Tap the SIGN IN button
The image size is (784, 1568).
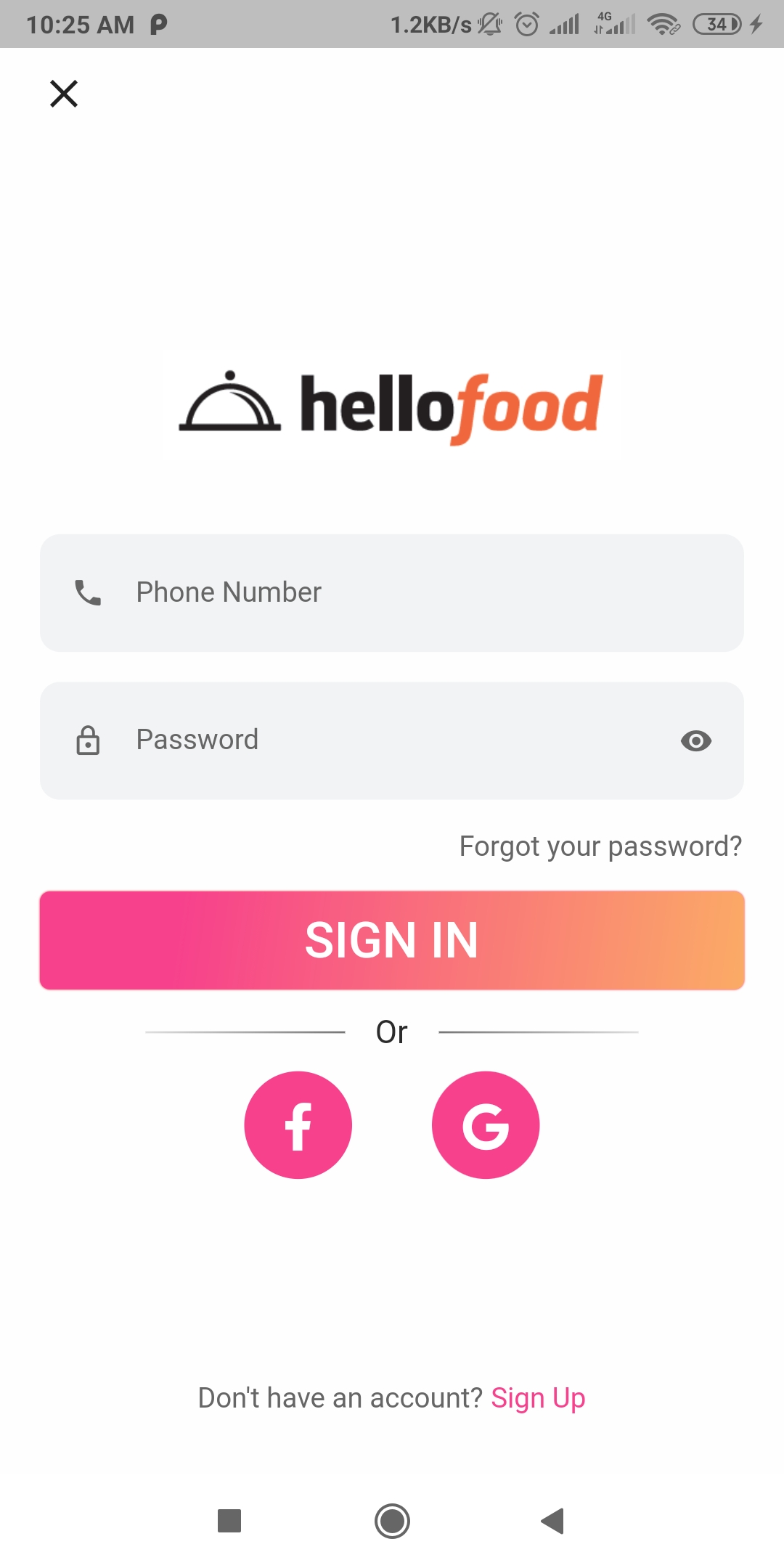pos(392,940)
